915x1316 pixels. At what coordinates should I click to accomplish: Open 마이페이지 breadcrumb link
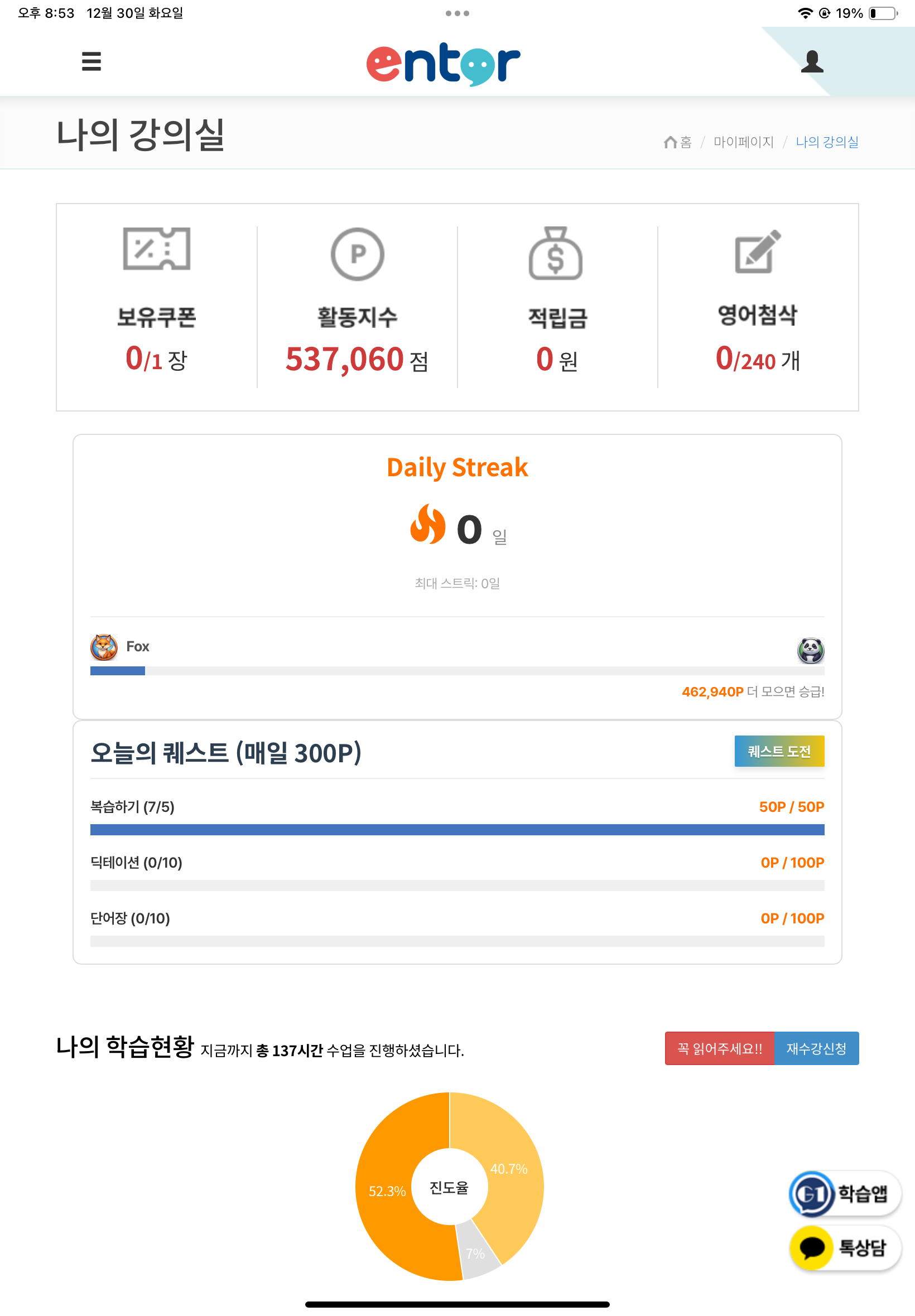point(743,142)
